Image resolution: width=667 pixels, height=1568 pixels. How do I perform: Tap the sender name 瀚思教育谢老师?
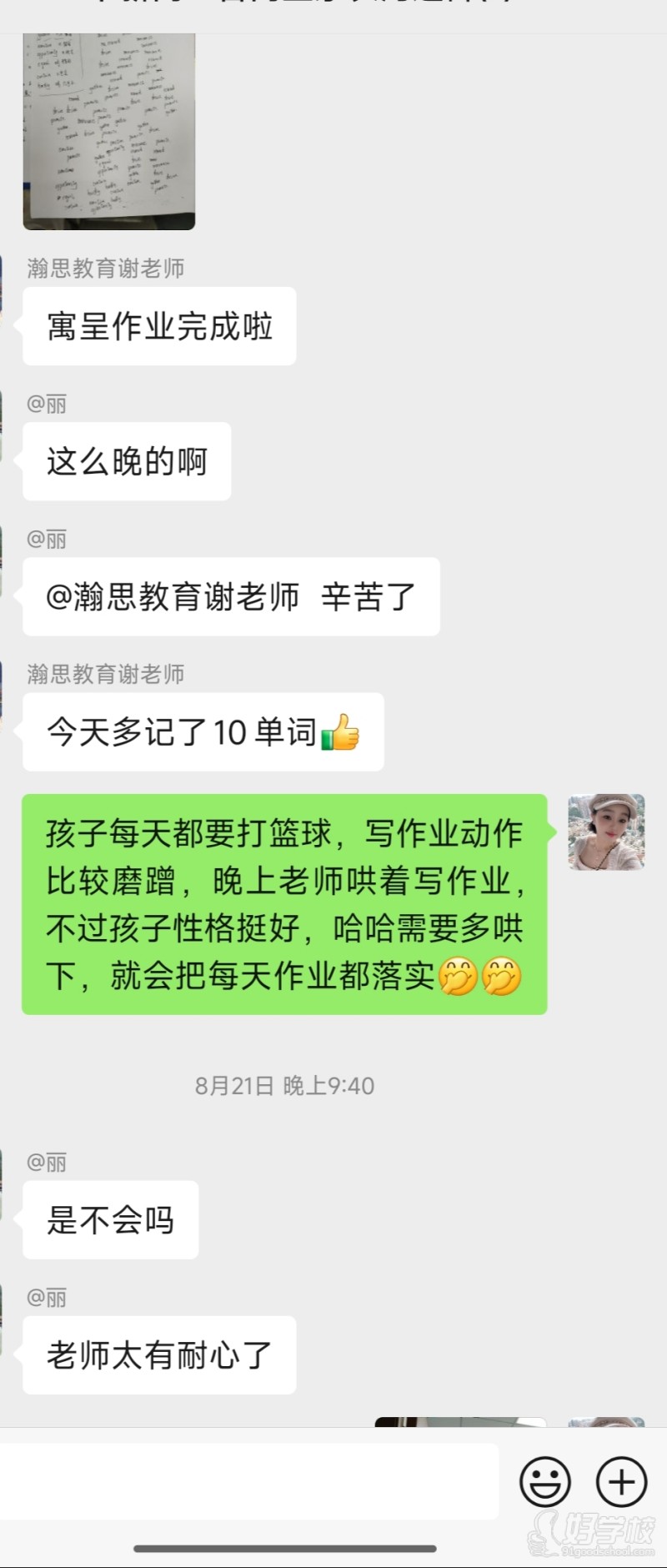pyautogui.click(x=104, y=674)
